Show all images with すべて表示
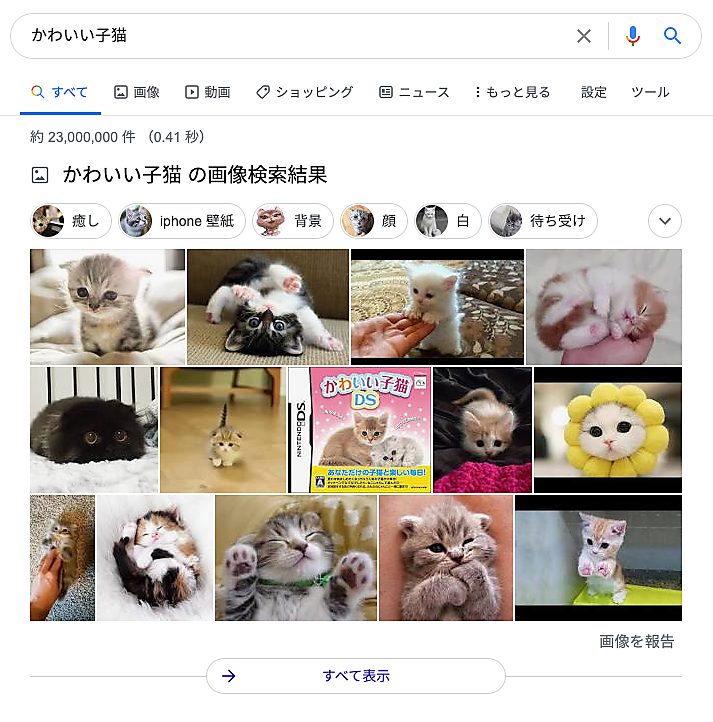The height and width of the screenshot is (722, 713). pos(356,676)
